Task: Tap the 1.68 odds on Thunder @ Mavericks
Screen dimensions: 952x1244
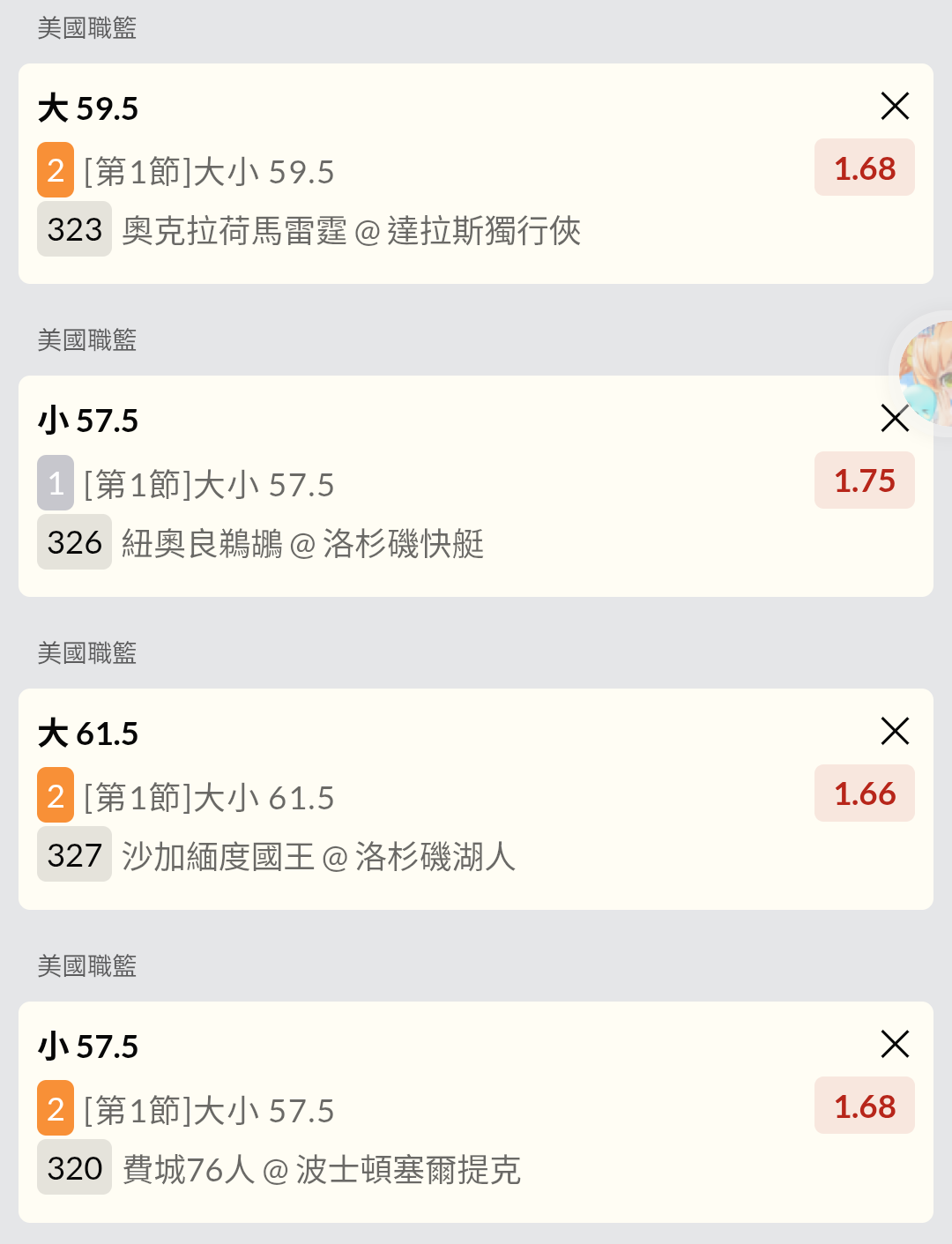Action: [x=864, y=168]
